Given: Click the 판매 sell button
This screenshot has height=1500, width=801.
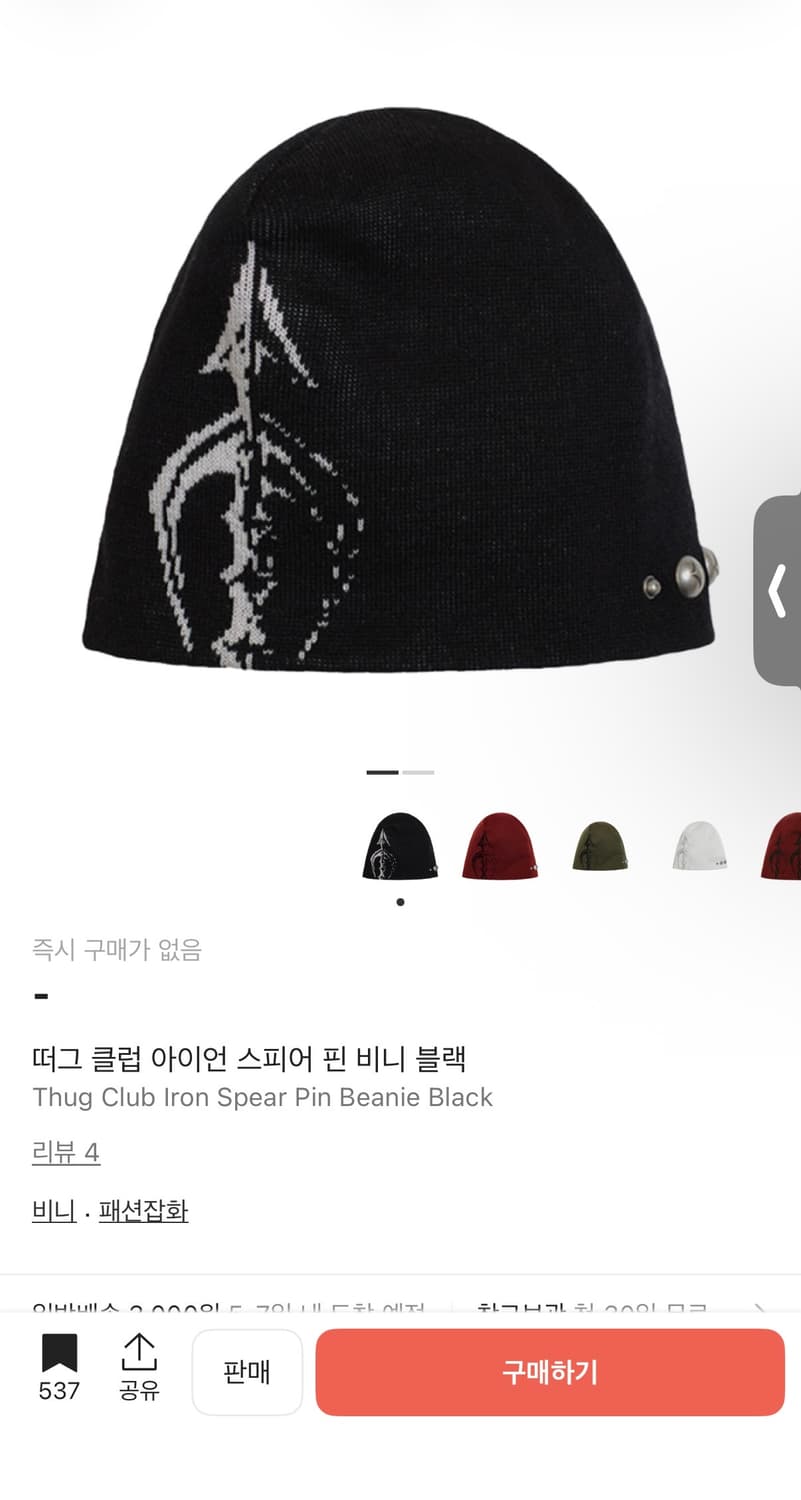Looking at the screenshot, I should point(247,1372).
